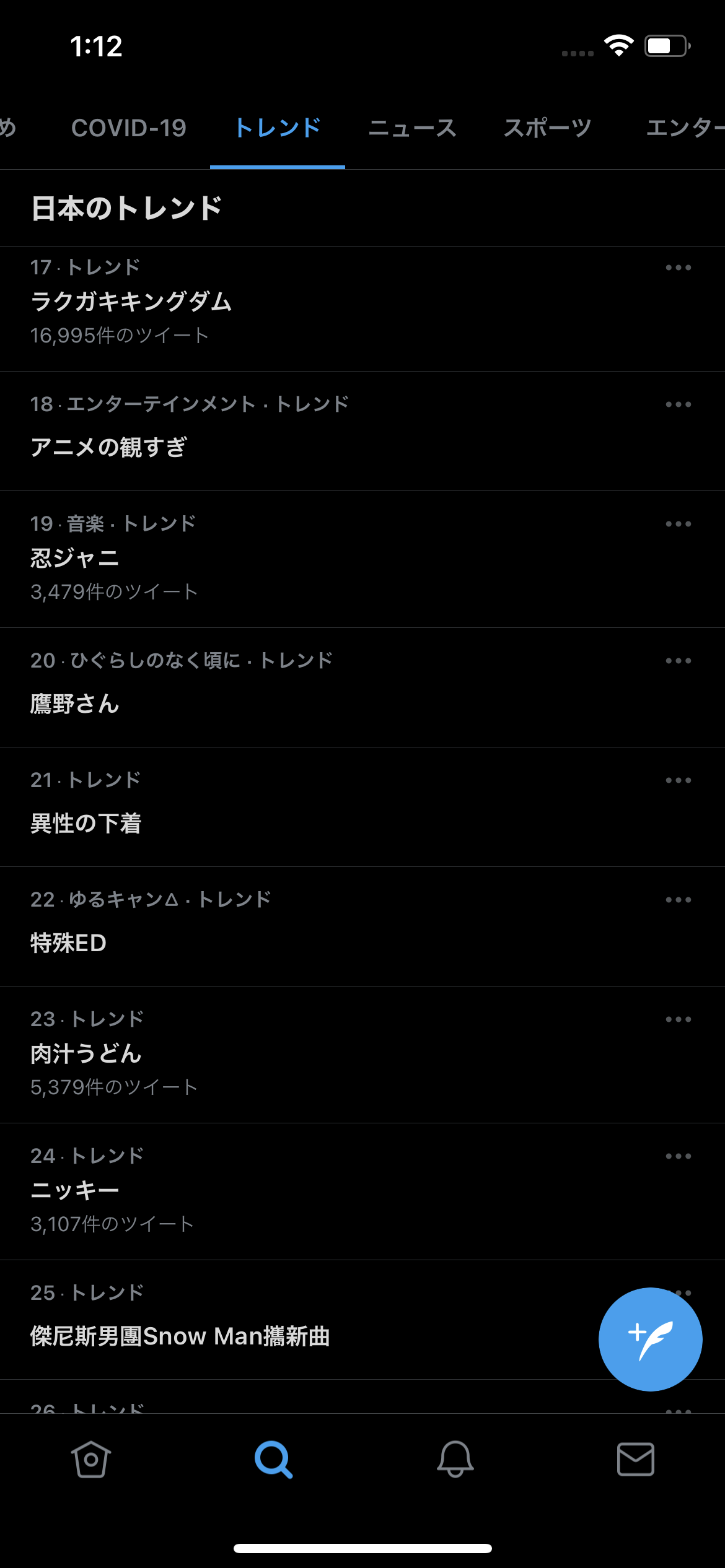The height and width of the screenshot is (1568, 725).
Task: Select the トレンド tab
Action: pos(278,128)
